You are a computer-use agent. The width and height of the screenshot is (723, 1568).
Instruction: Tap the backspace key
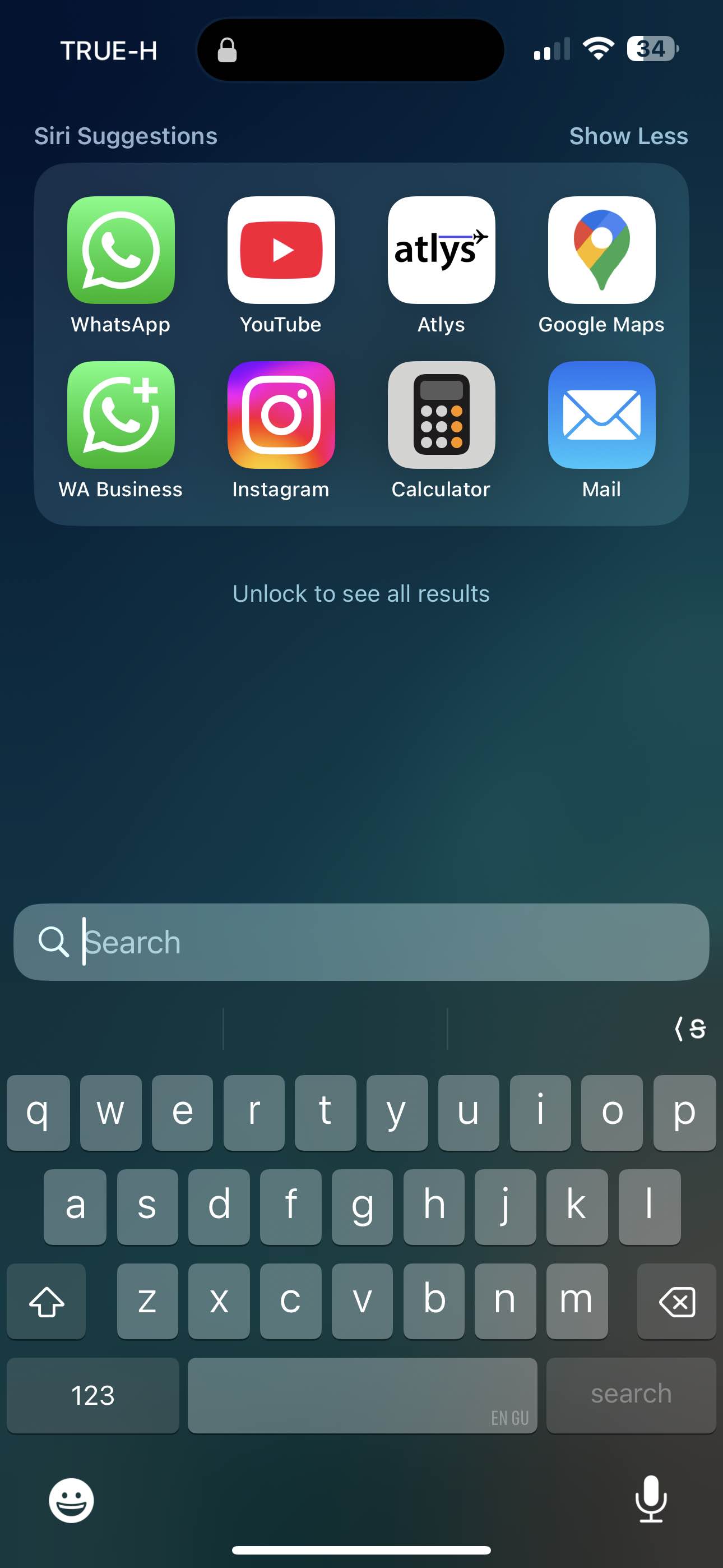(676, 1301)
